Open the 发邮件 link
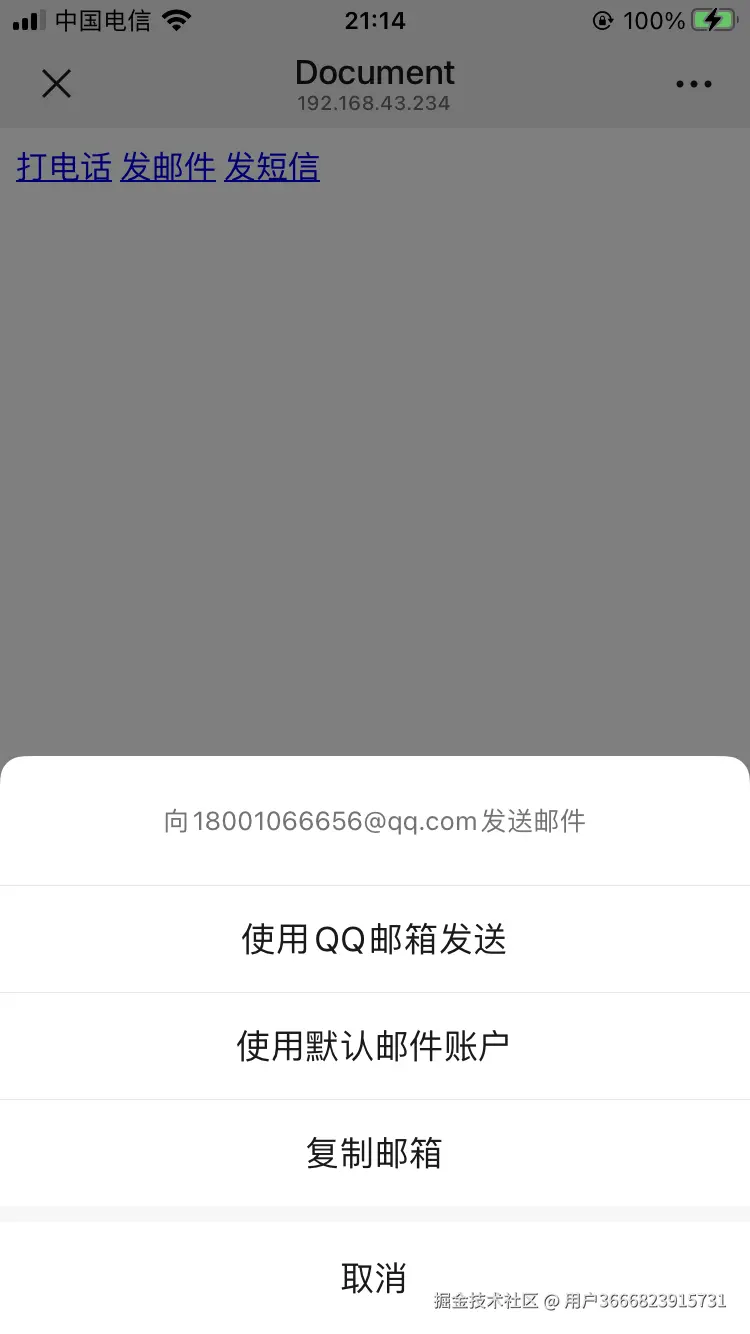This screenshot has height=1334, width=750. click(x=168, y=167)
